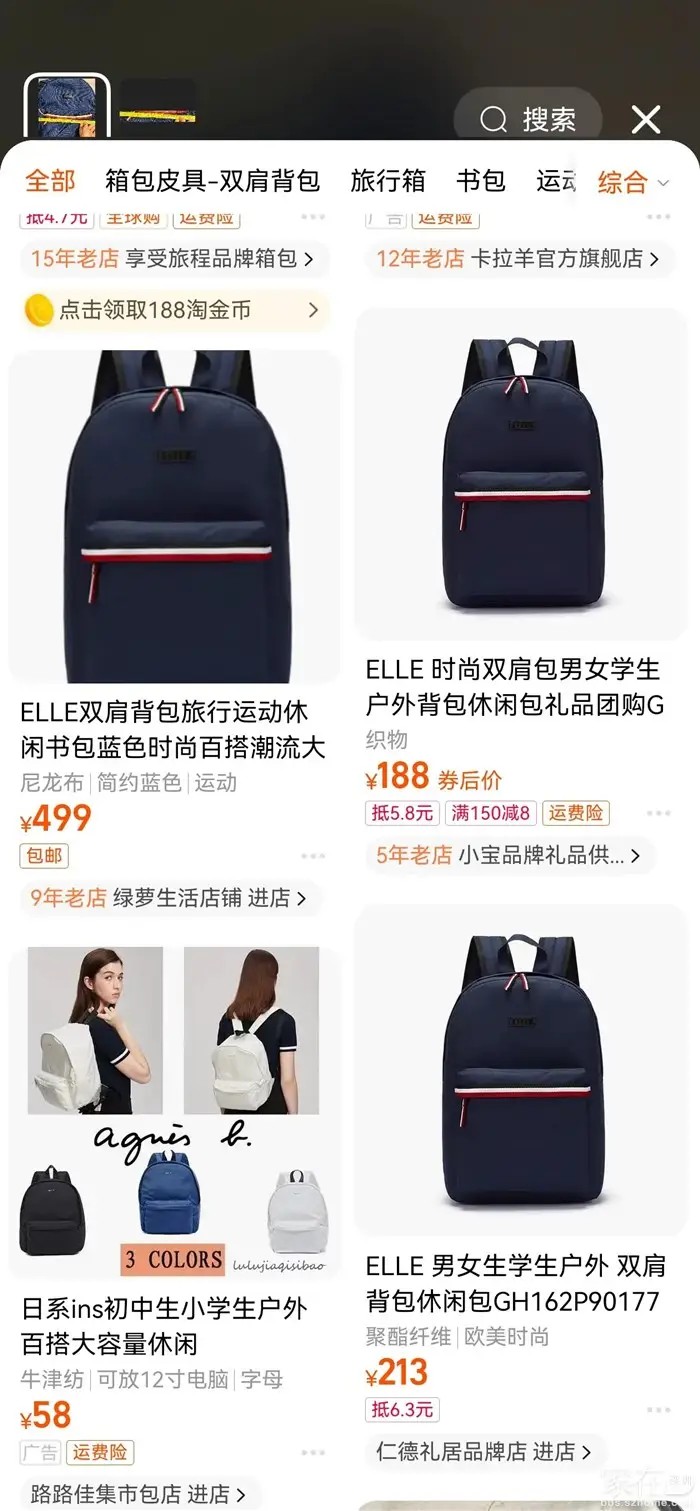
Task: Switch to 箱包皮具-双肩背包 tab
Action: (212, 181)
